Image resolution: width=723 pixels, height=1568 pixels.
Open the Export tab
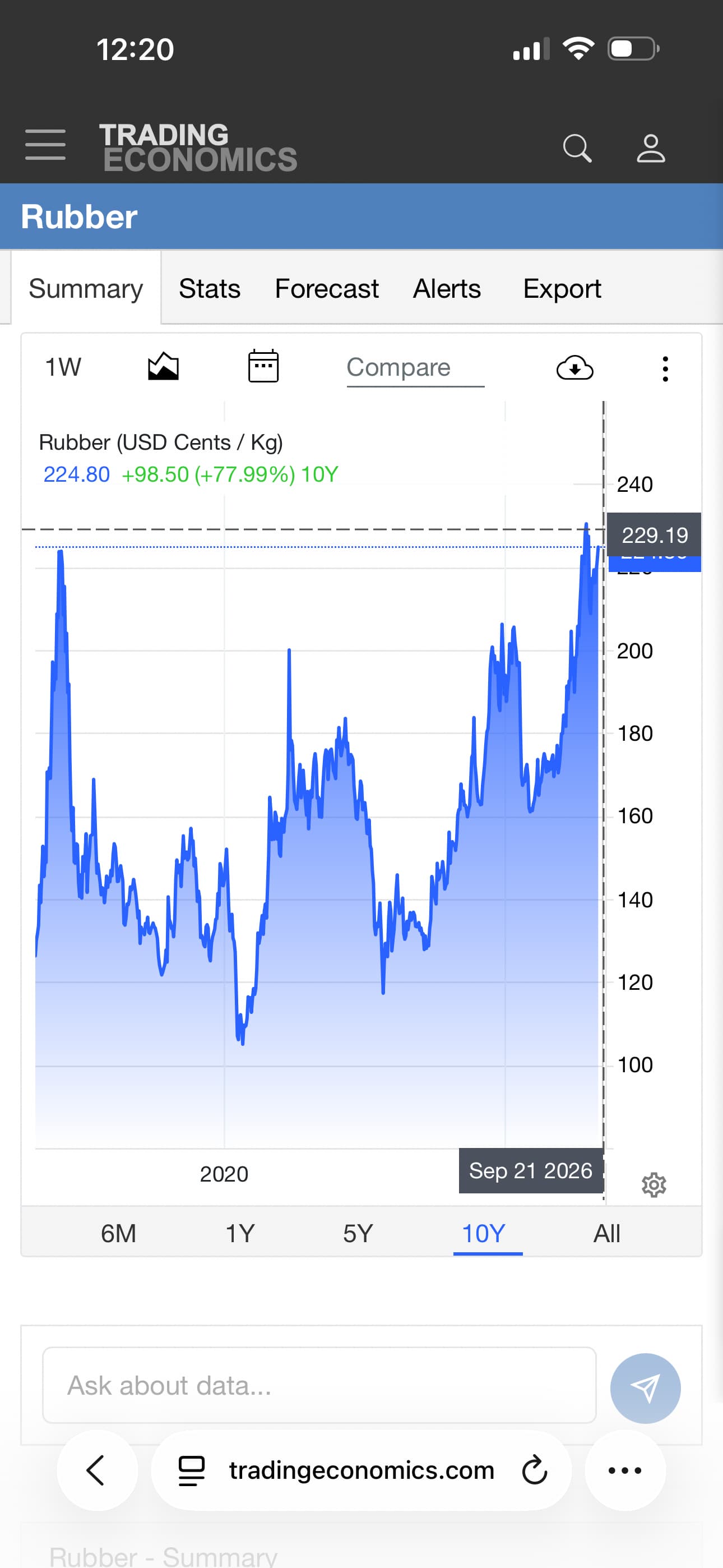[562, 288]
